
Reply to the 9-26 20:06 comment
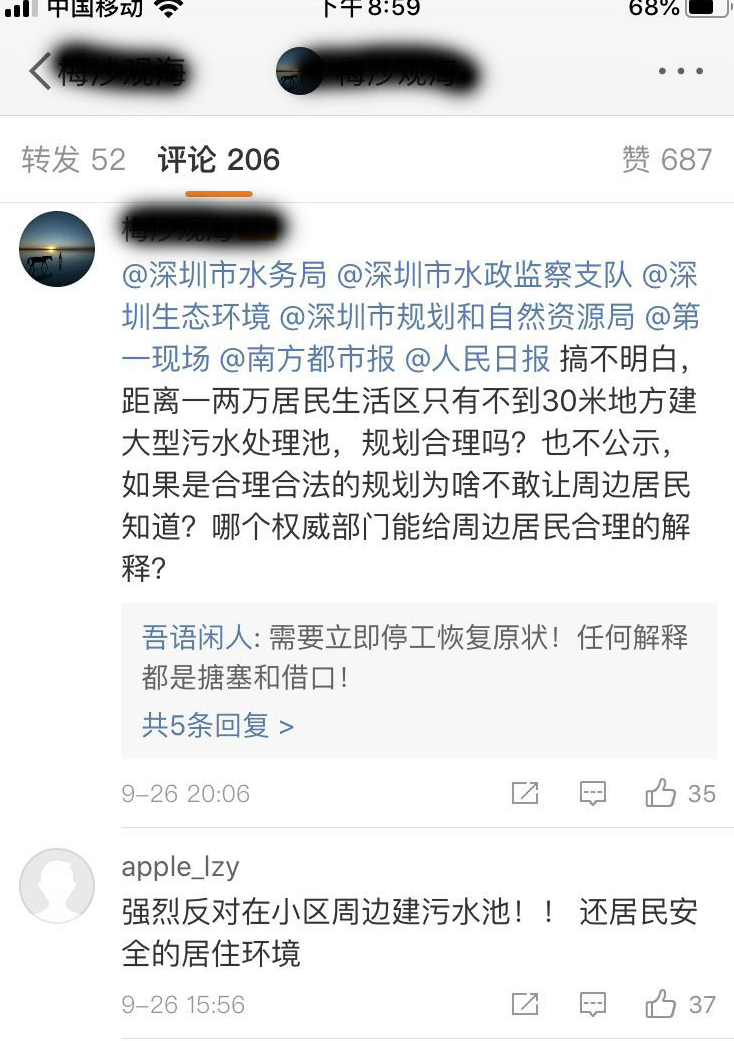pyautogui.click(x=593, y=794)
